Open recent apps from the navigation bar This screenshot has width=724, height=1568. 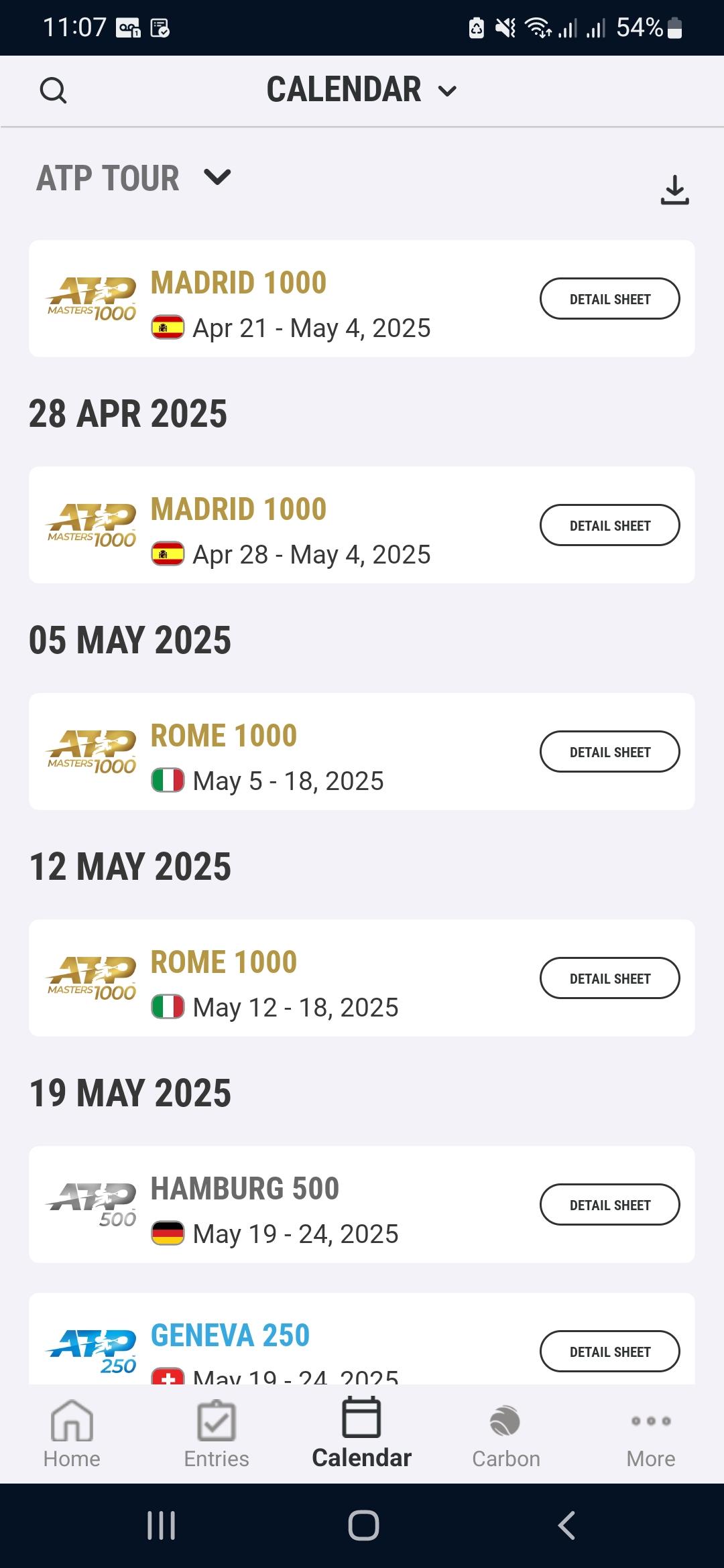(161, 1526)
